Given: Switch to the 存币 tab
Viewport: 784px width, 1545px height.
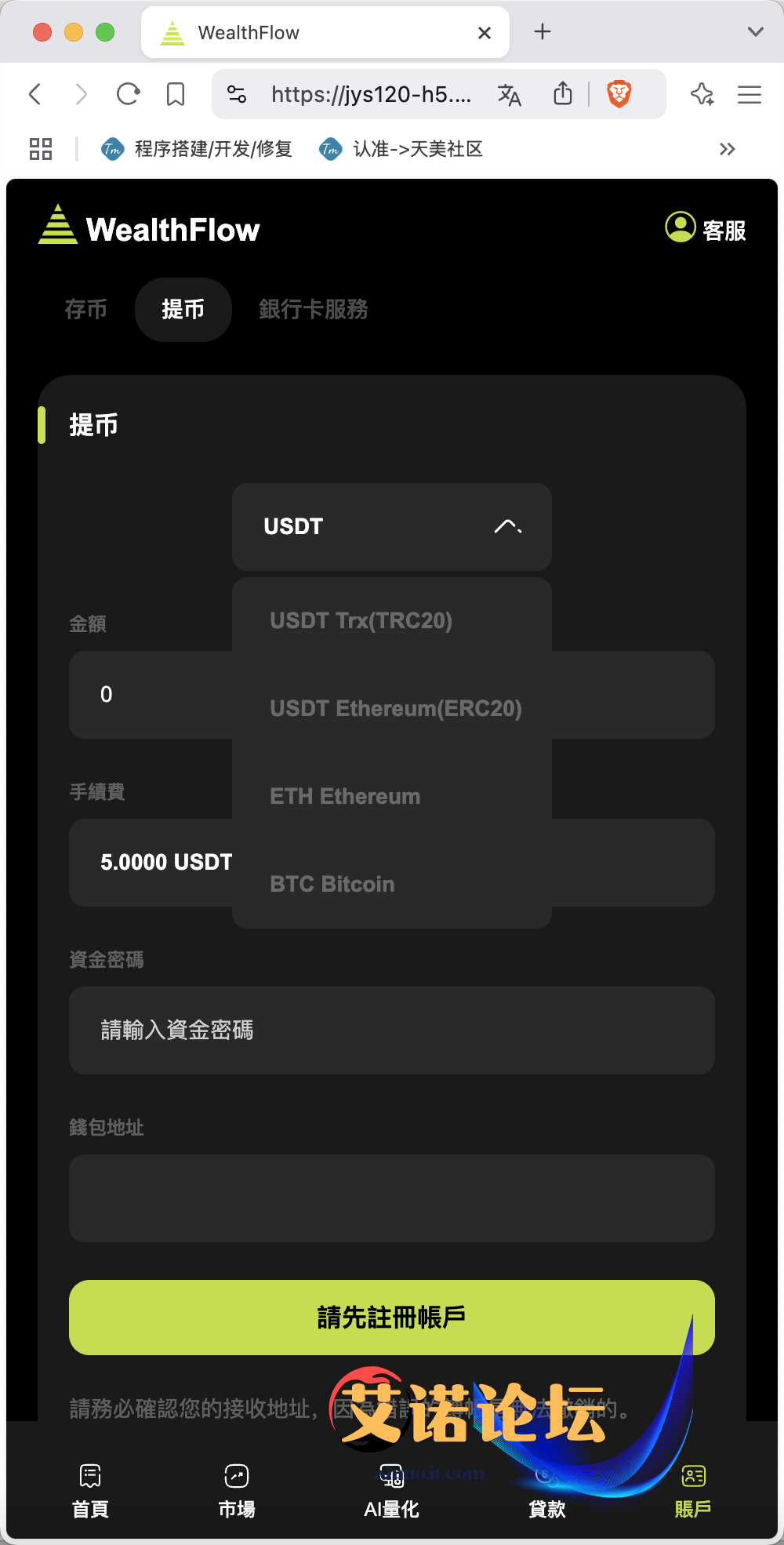Looking at the screenshot, I should [x=85, y=310].
